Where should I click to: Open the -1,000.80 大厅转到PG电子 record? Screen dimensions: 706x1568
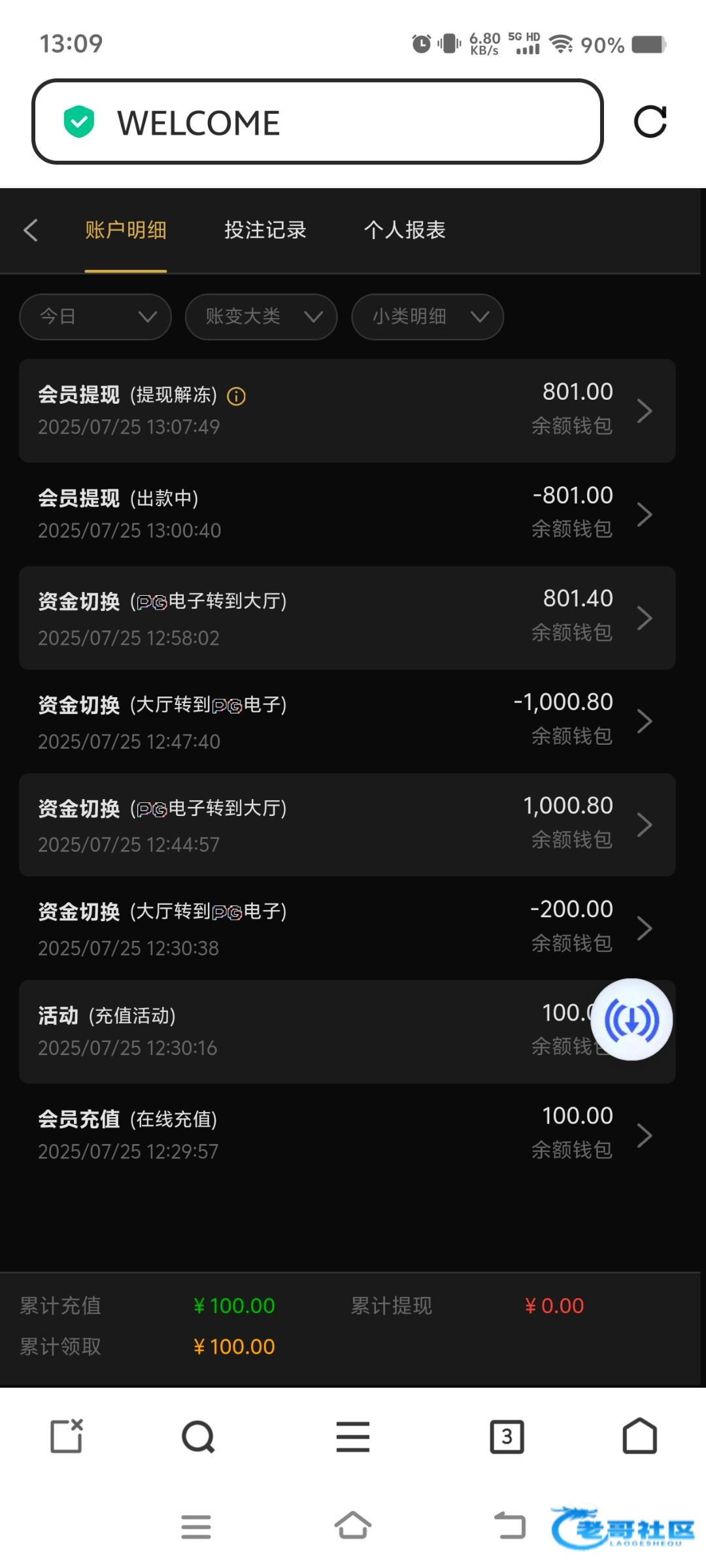click(x=346, y=721)
